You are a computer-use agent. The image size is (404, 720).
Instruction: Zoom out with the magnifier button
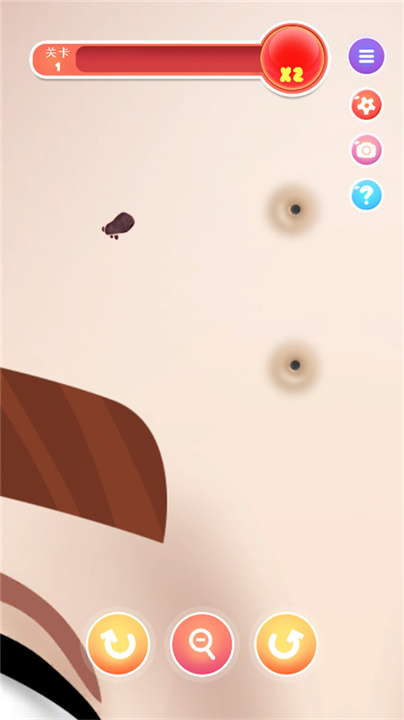point(202,644)
